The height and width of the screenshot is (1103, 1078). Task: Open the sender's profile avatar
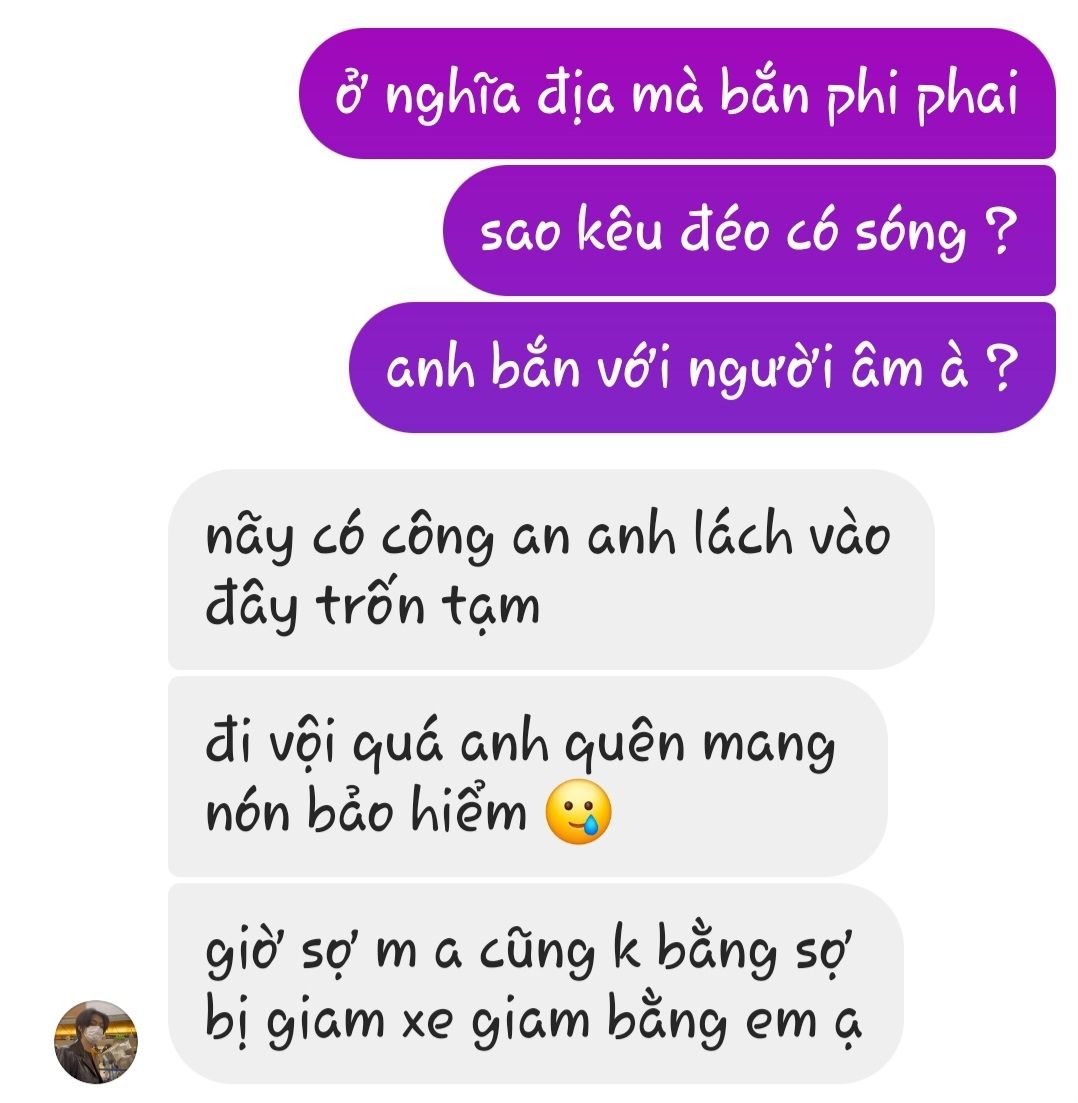(x=96, y=1041)
